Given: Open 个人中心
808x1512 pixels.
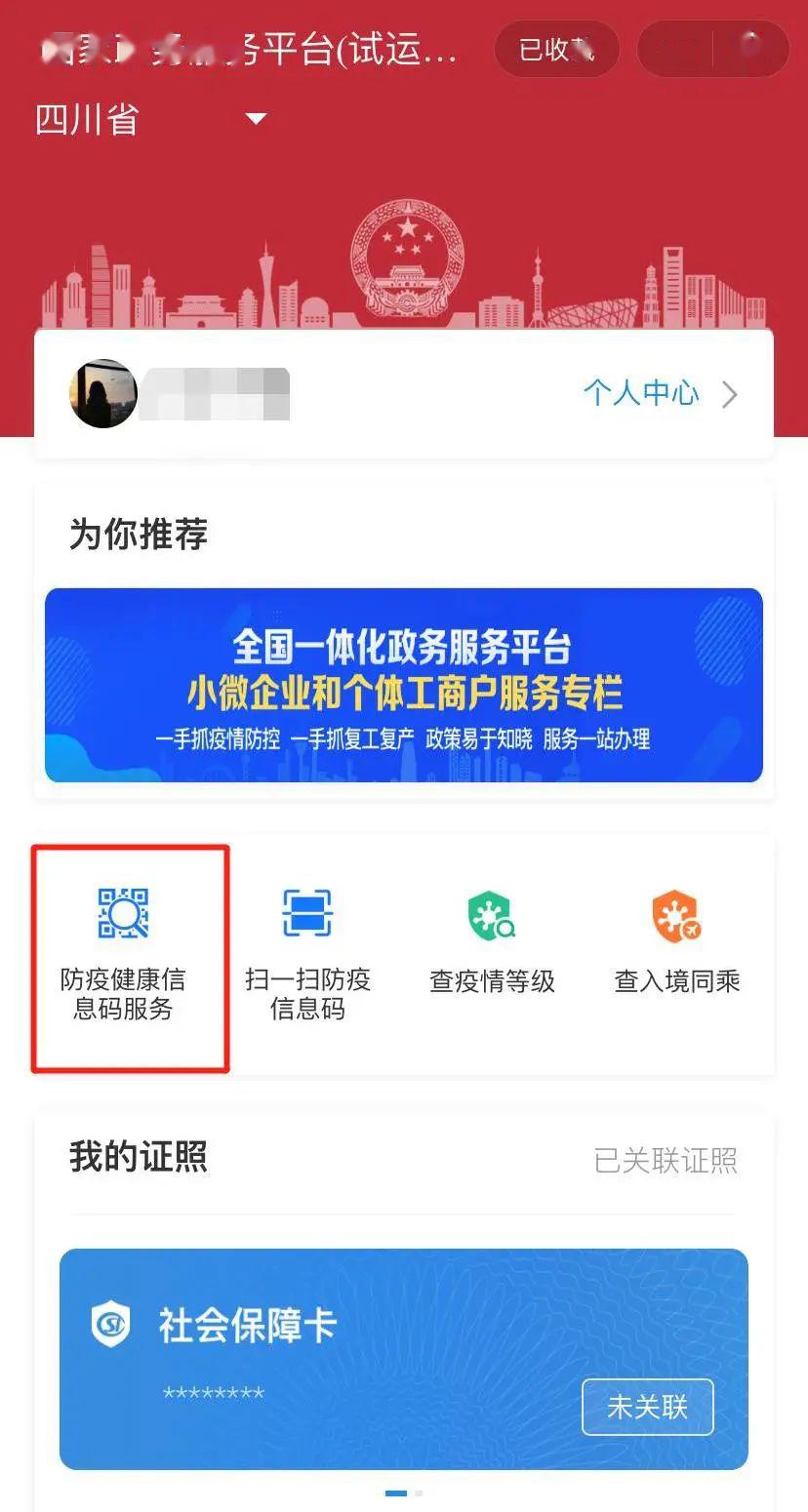Looking at the screenshot, I should [x=660, y=393].
